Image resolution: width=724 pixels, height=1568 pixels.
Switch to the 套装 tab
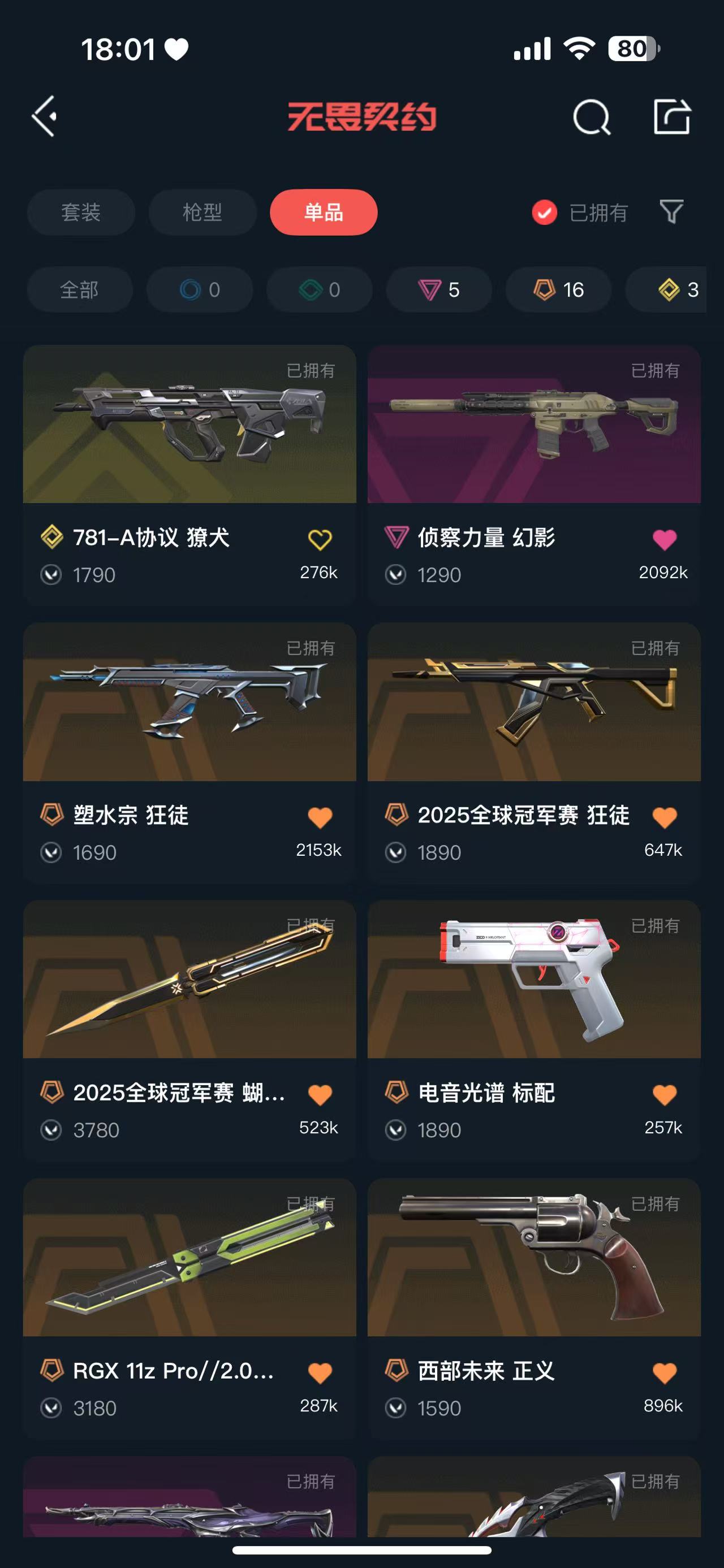click(81, 213)
